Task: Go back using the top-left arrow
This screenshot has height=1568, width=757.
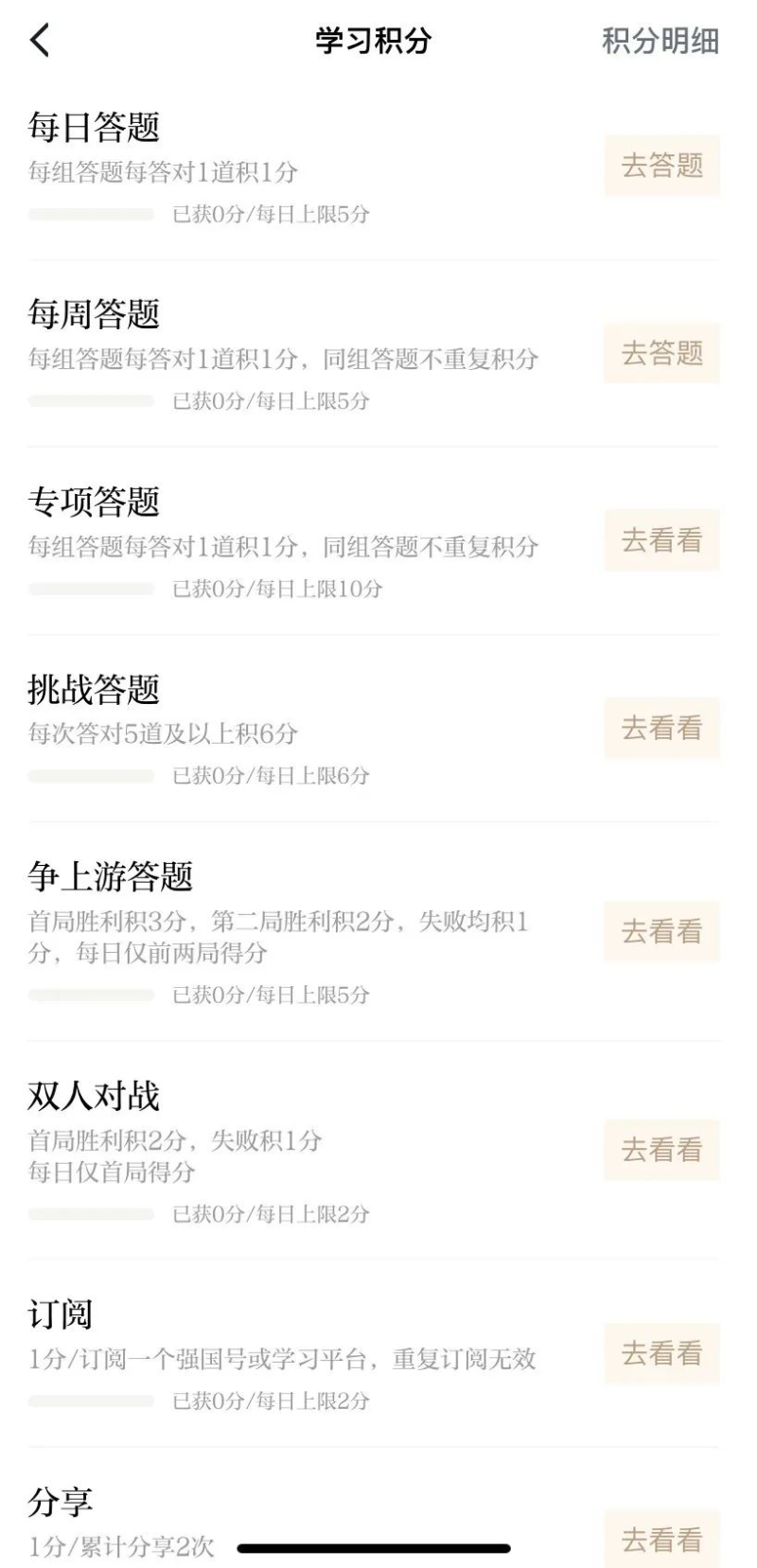Action: click(40, 41)
